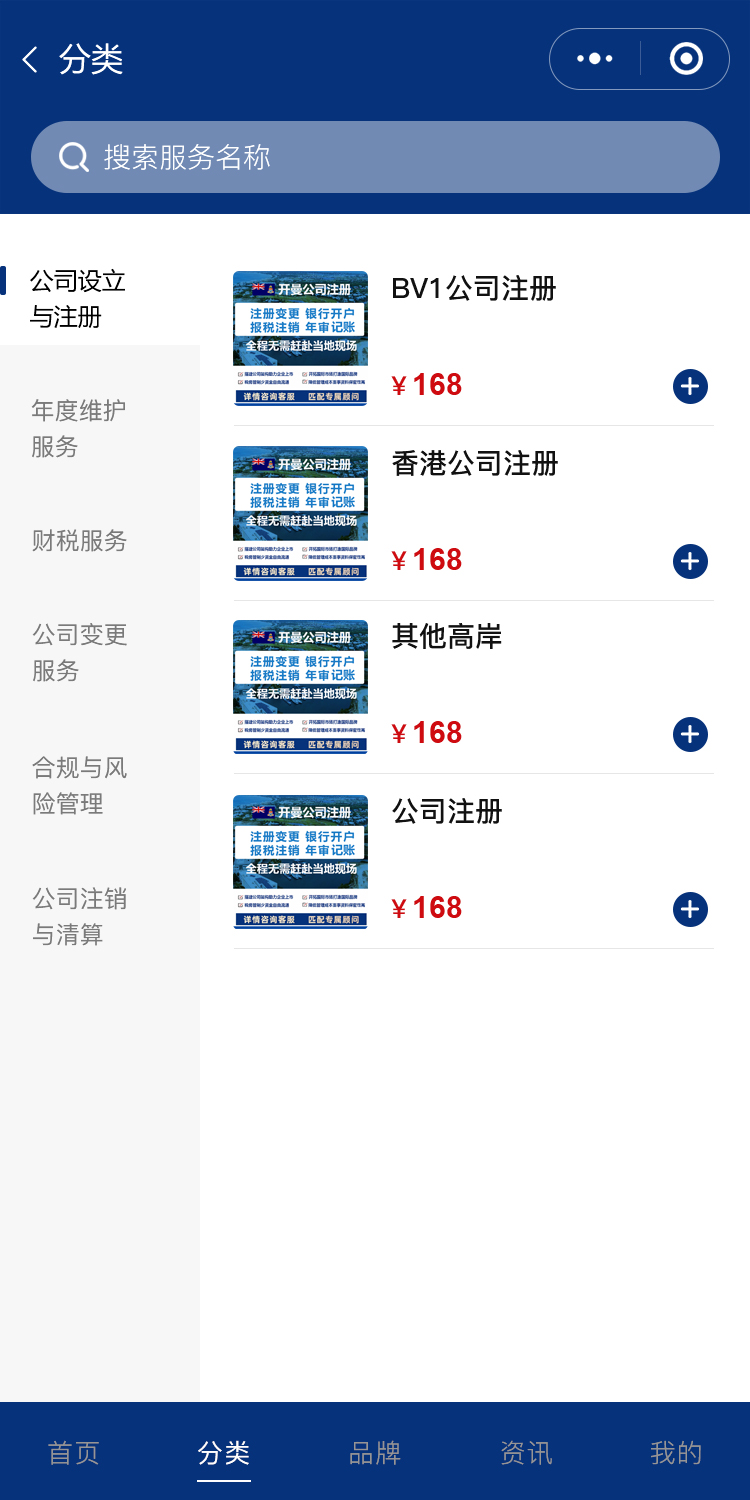750x1500 pixels.
Task: Switch to the 我的 tab
Action: click(676, 1452)
